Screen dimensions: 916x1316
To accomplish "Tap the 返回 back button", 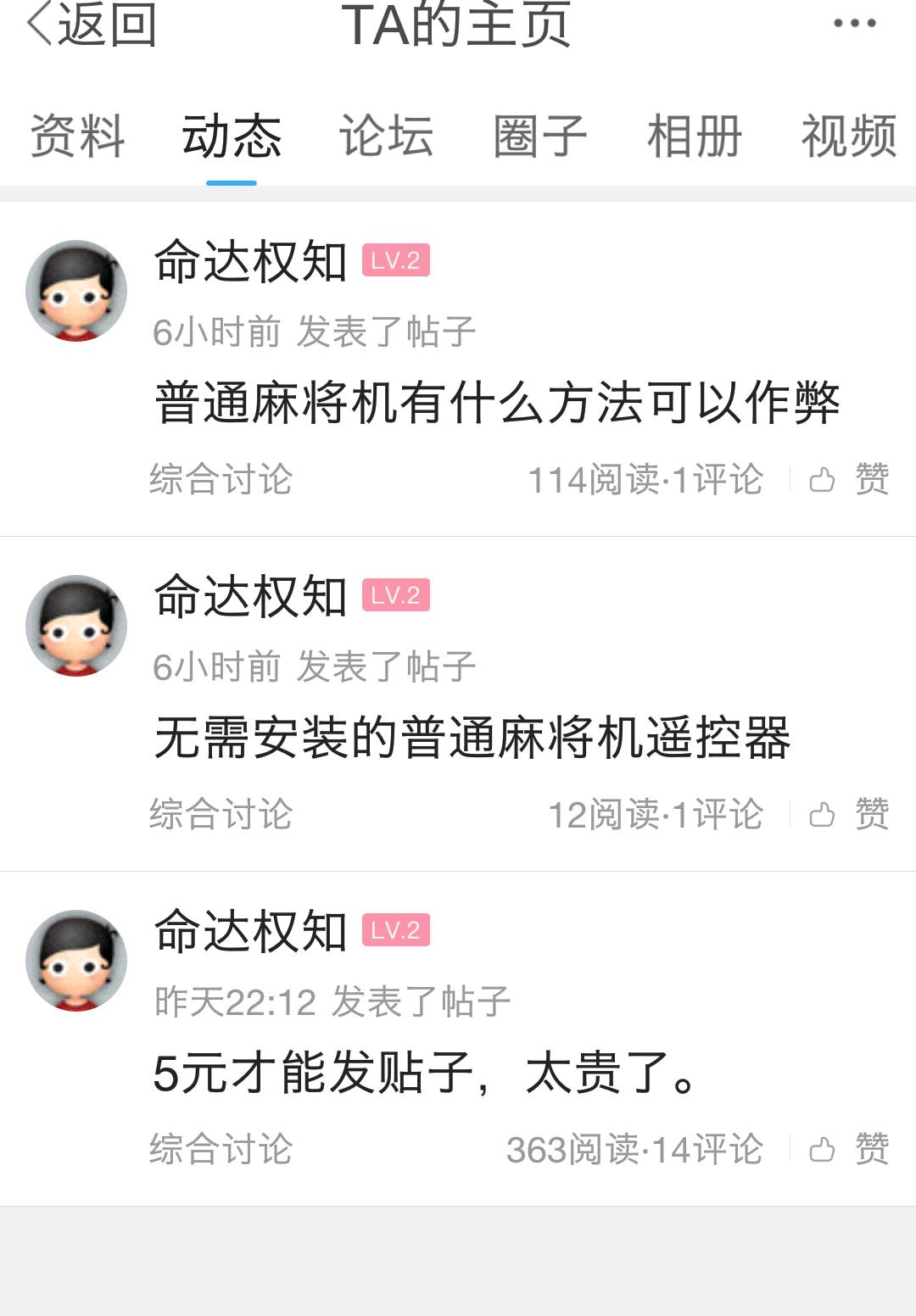I will click(x=92, y=24).
